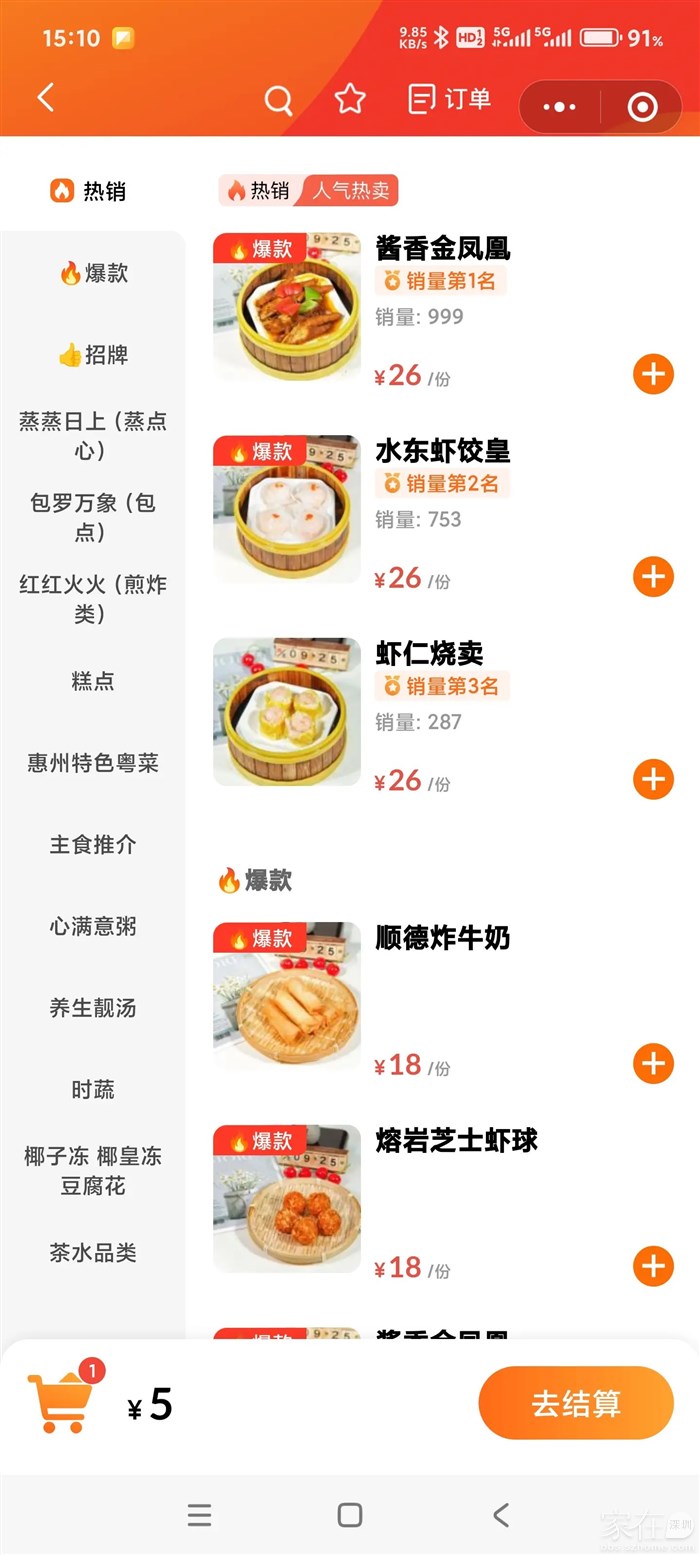Select the 爆款 category in the sidebar
This screenshot has width=700, height=1555.
(x=93, y=273)
